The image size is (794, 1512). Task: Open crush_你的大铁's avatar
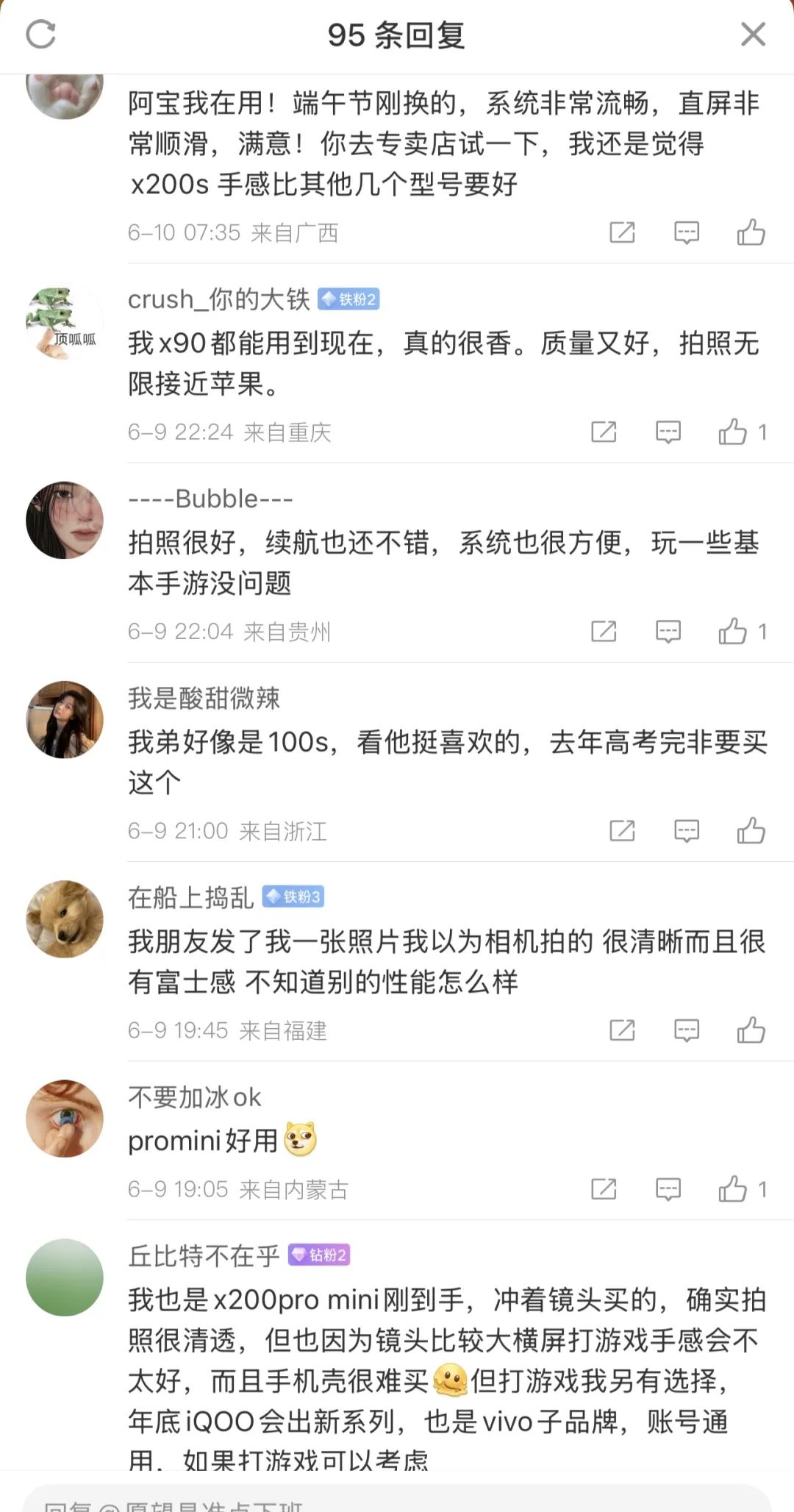coord(65,321)
